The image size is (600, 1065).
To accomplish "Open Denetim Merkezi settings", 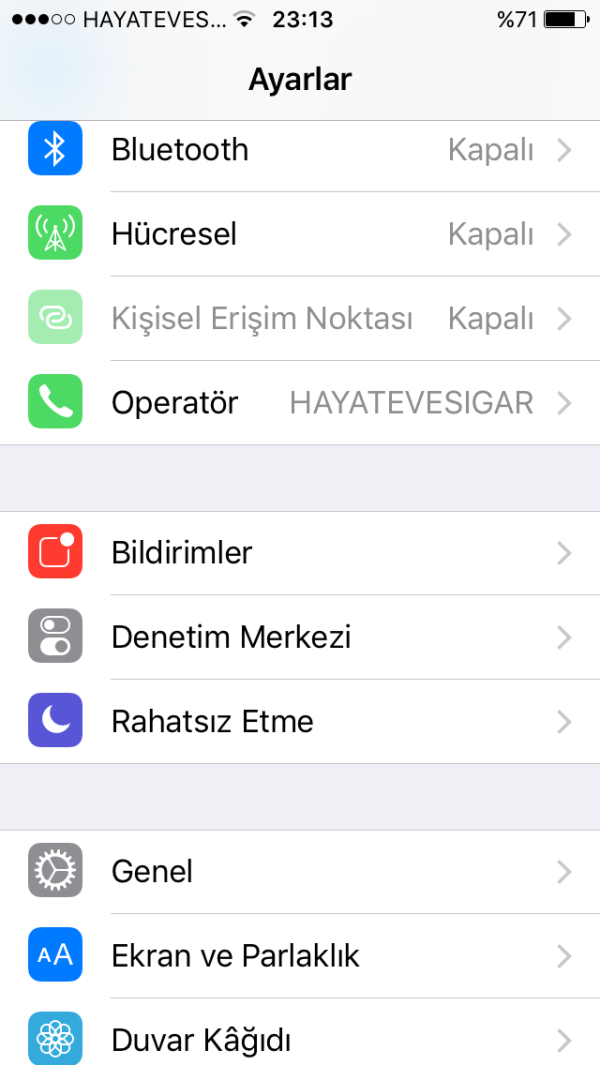I will pyautogui.click(x=300, y=637).
